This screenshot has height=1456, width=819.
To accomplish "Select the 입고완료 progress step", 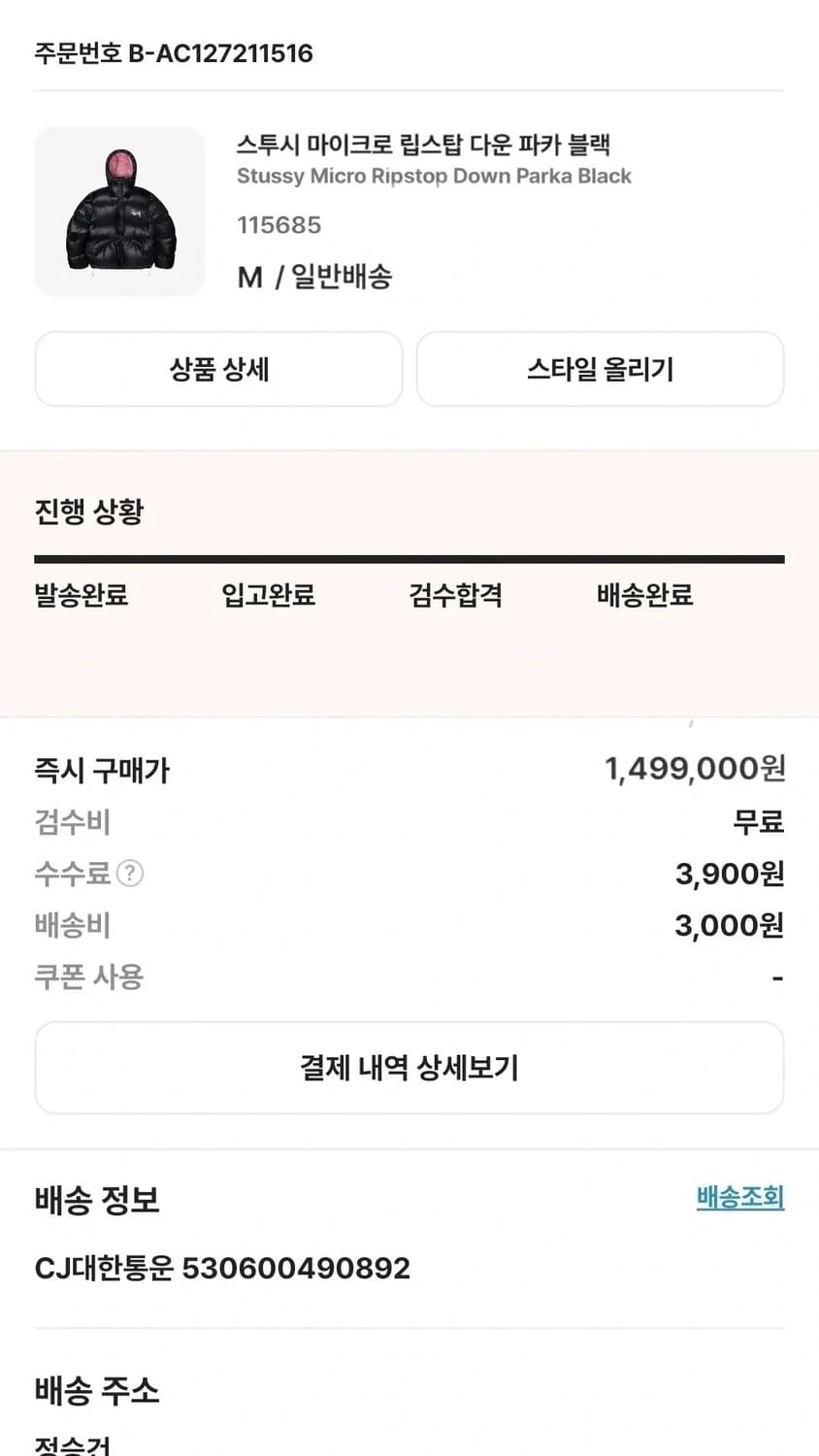I will [x=268, y=596].
